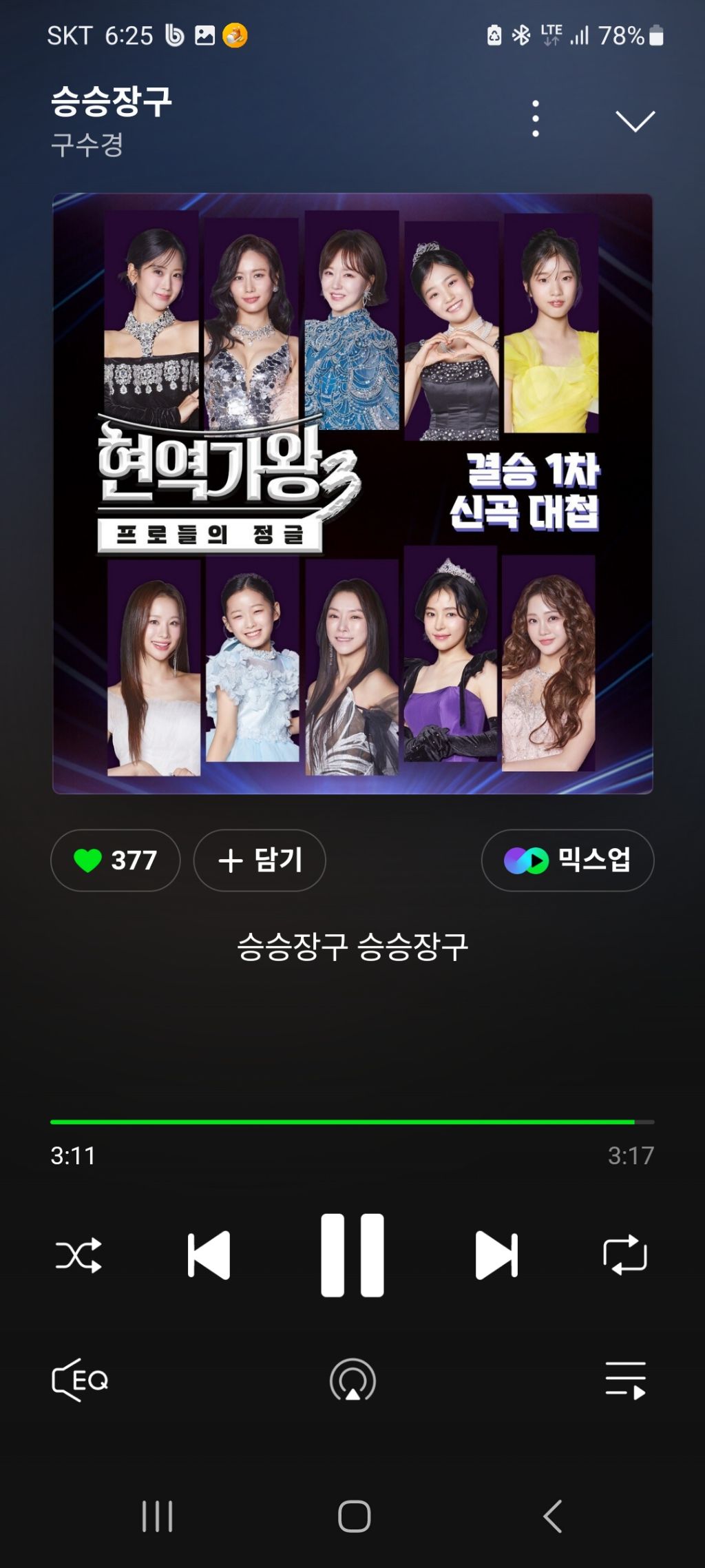Open recent apps from the navigation bar
The height and width of the screenshot is (1568, 705).
tap(157, 1516)
